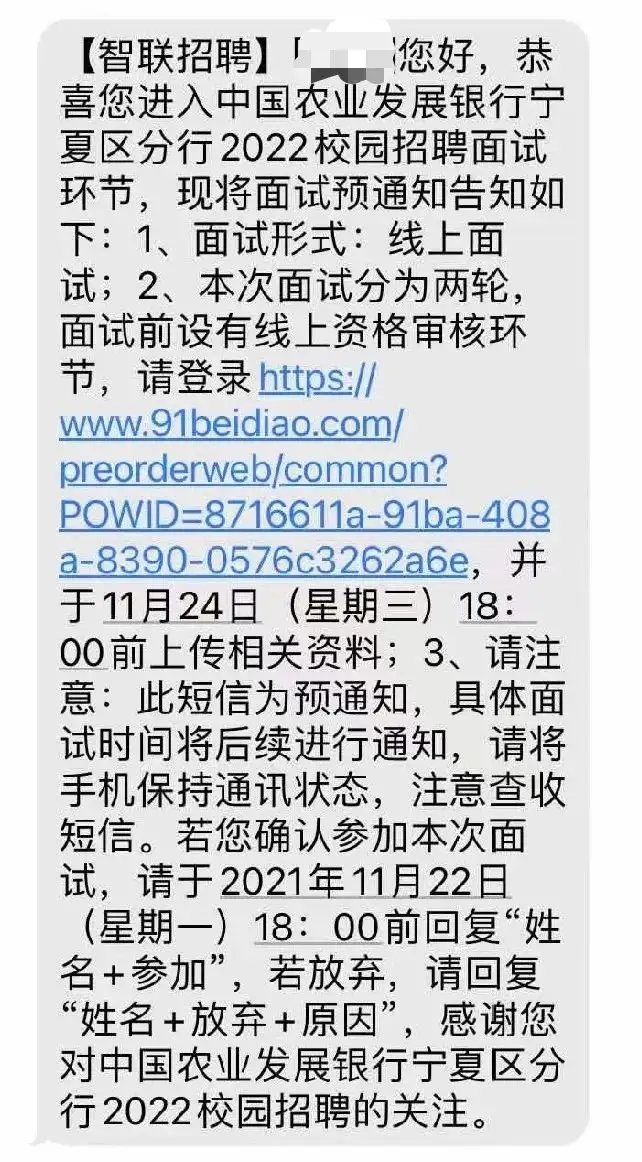The image size is (642, 1162).
Task: Tap the underlined 18:00 time after 星期一
Action: click(x=317, y=928)
